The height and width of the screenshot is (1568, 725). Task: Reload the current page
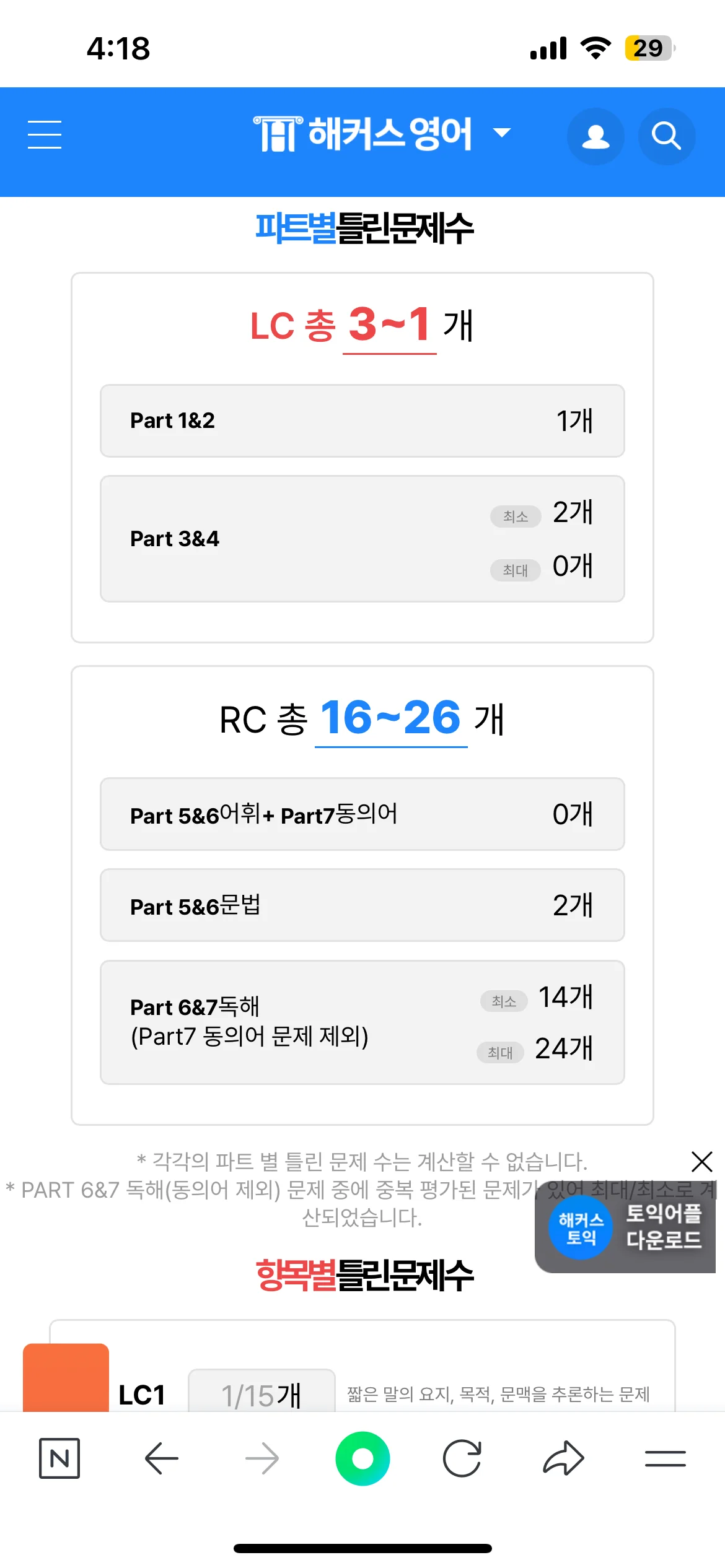(462, 1458)
